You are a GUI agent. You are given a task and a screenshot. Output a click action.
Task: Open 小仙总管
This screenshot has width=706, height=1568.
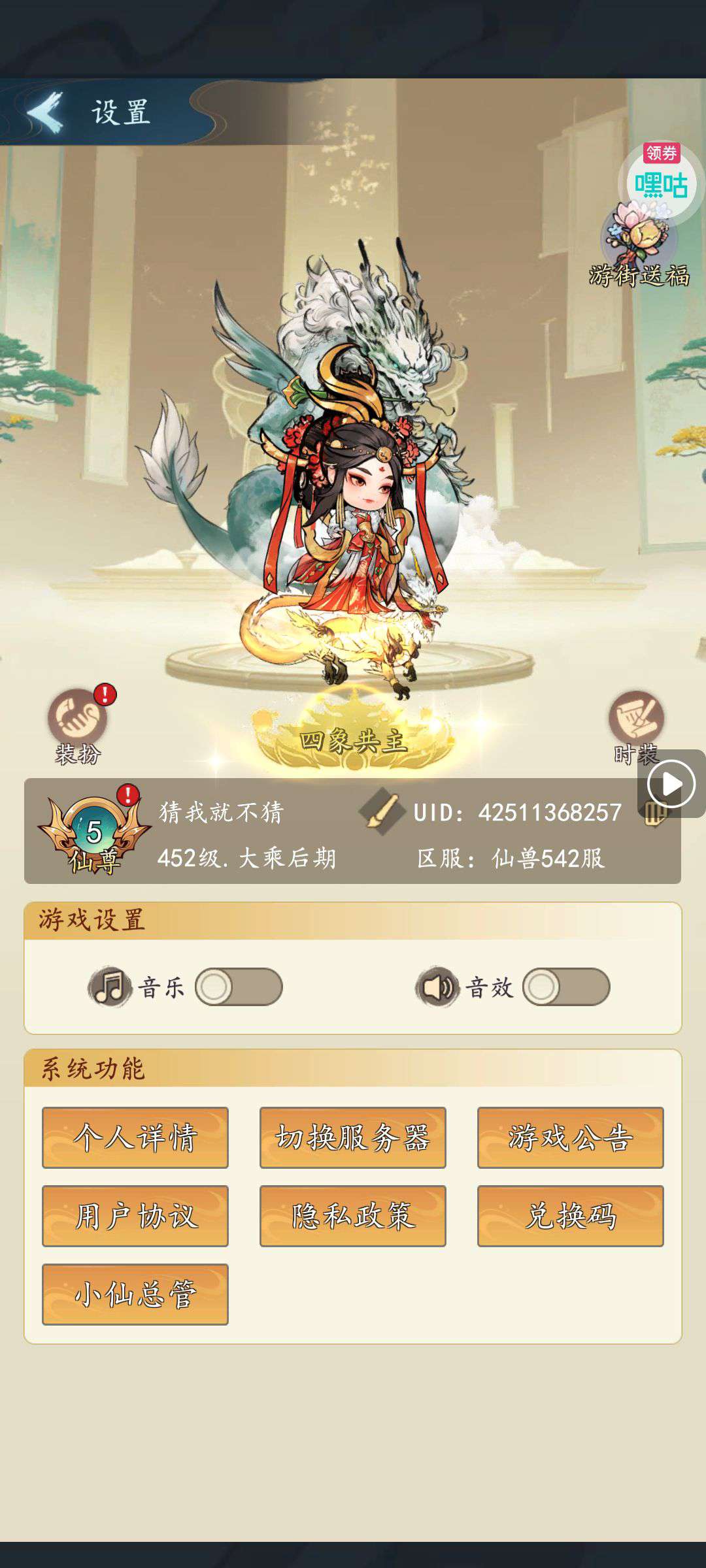pos(135,1294)
